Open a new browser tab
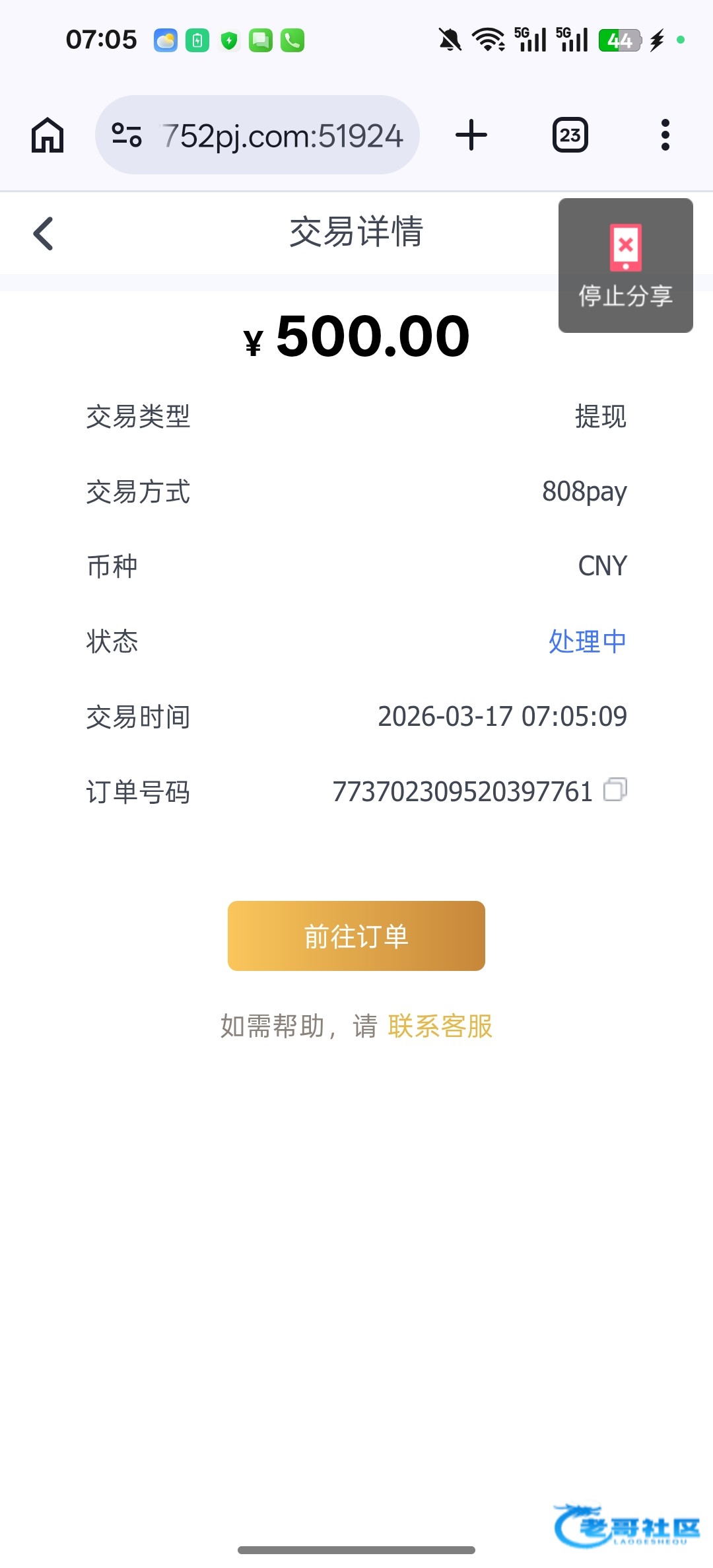The image size is (713, 1568). click(x=471, y=135)
